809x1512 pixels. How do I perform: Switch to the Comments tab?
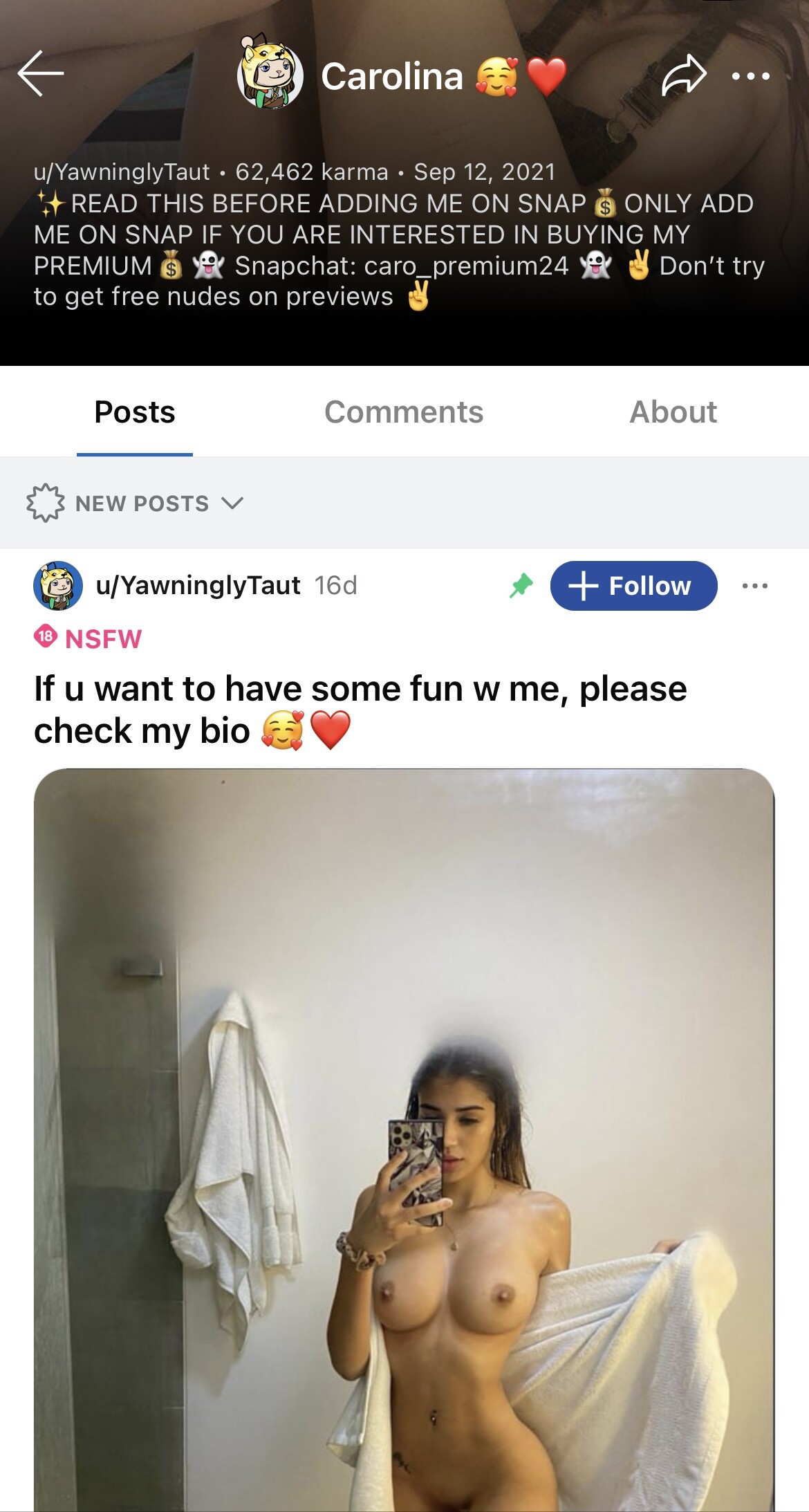click(404, 412)
